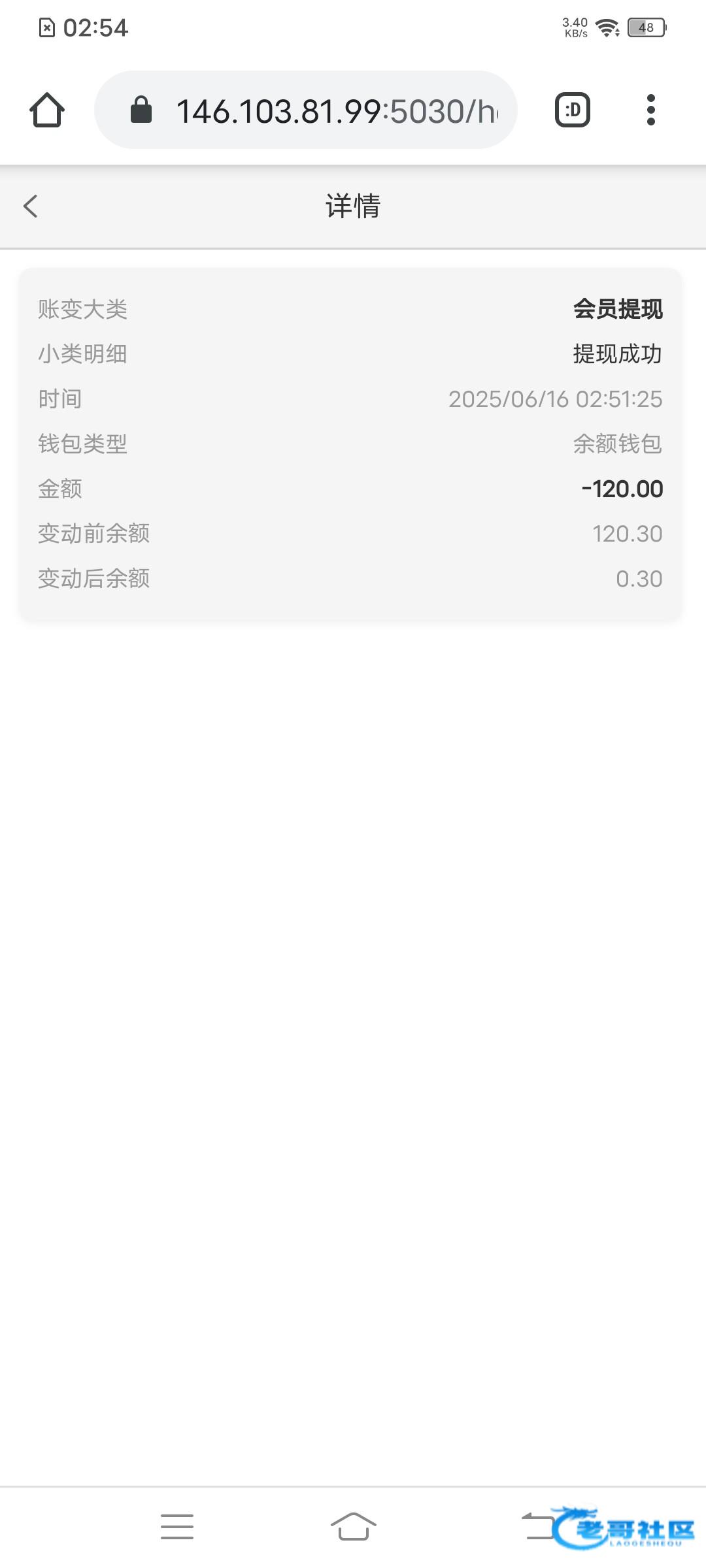Open the browser tab switcher
This screenshot has height=1568, width=706.
[573, 110]
